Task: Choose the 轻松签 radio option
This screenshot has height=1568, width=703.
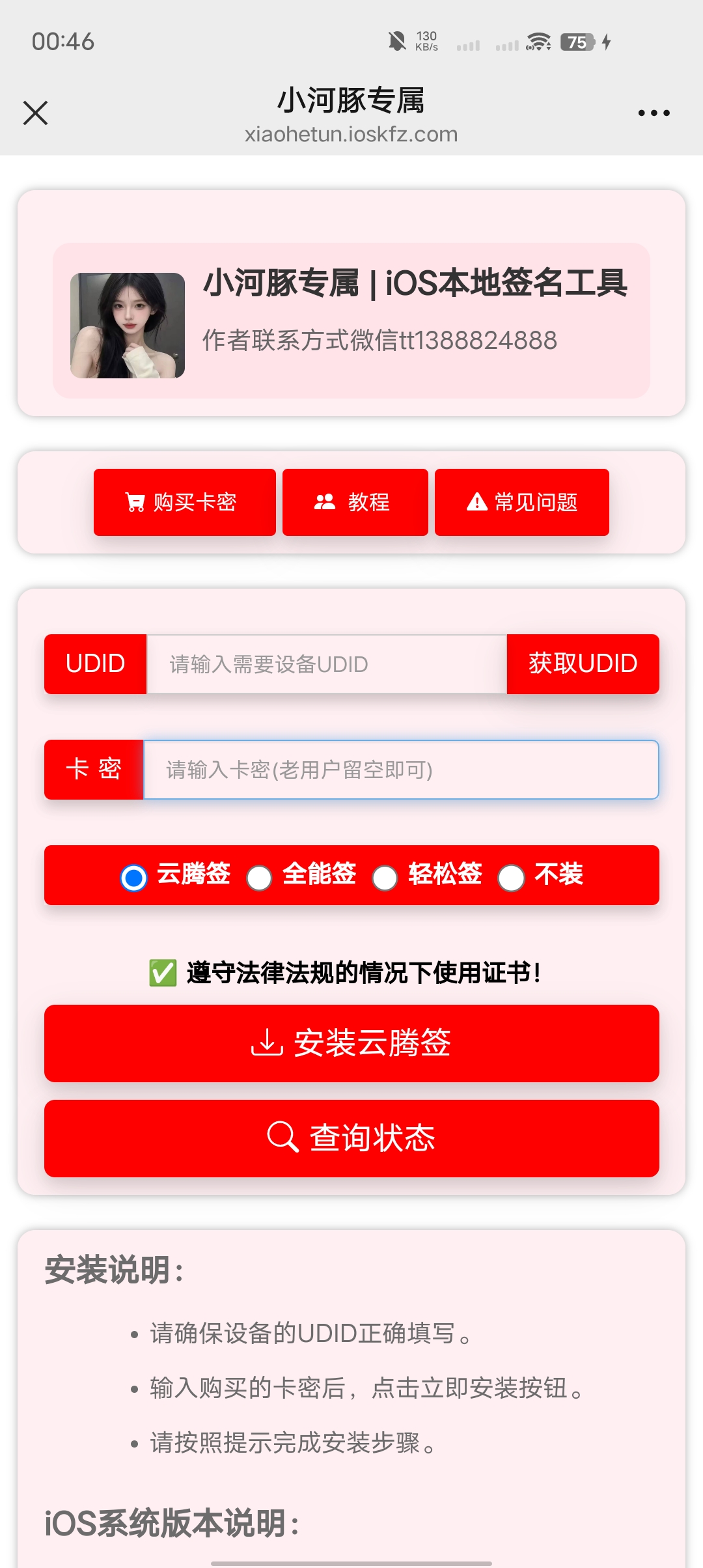Action: click(385, 877)
